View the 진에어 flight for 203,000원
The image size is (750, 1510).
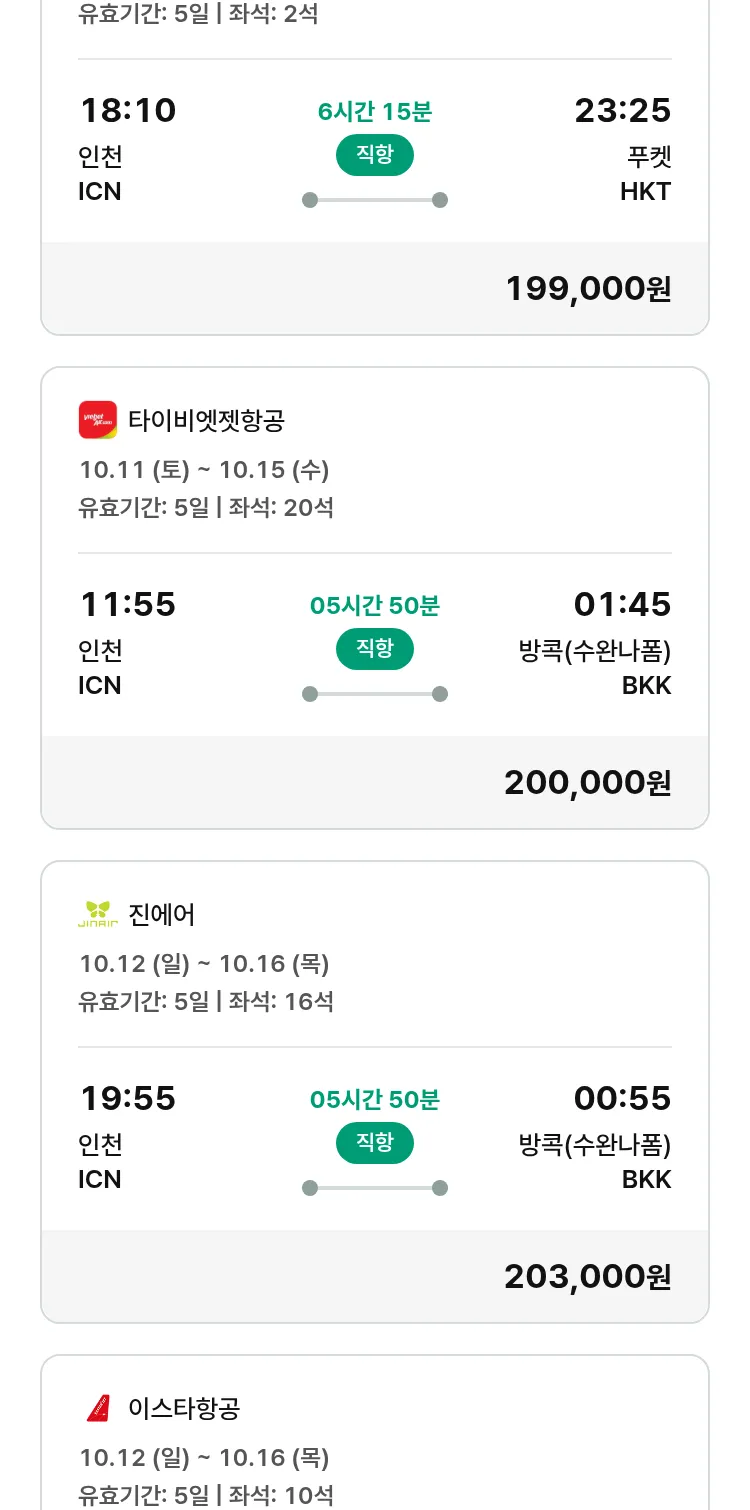[375, 1092]
